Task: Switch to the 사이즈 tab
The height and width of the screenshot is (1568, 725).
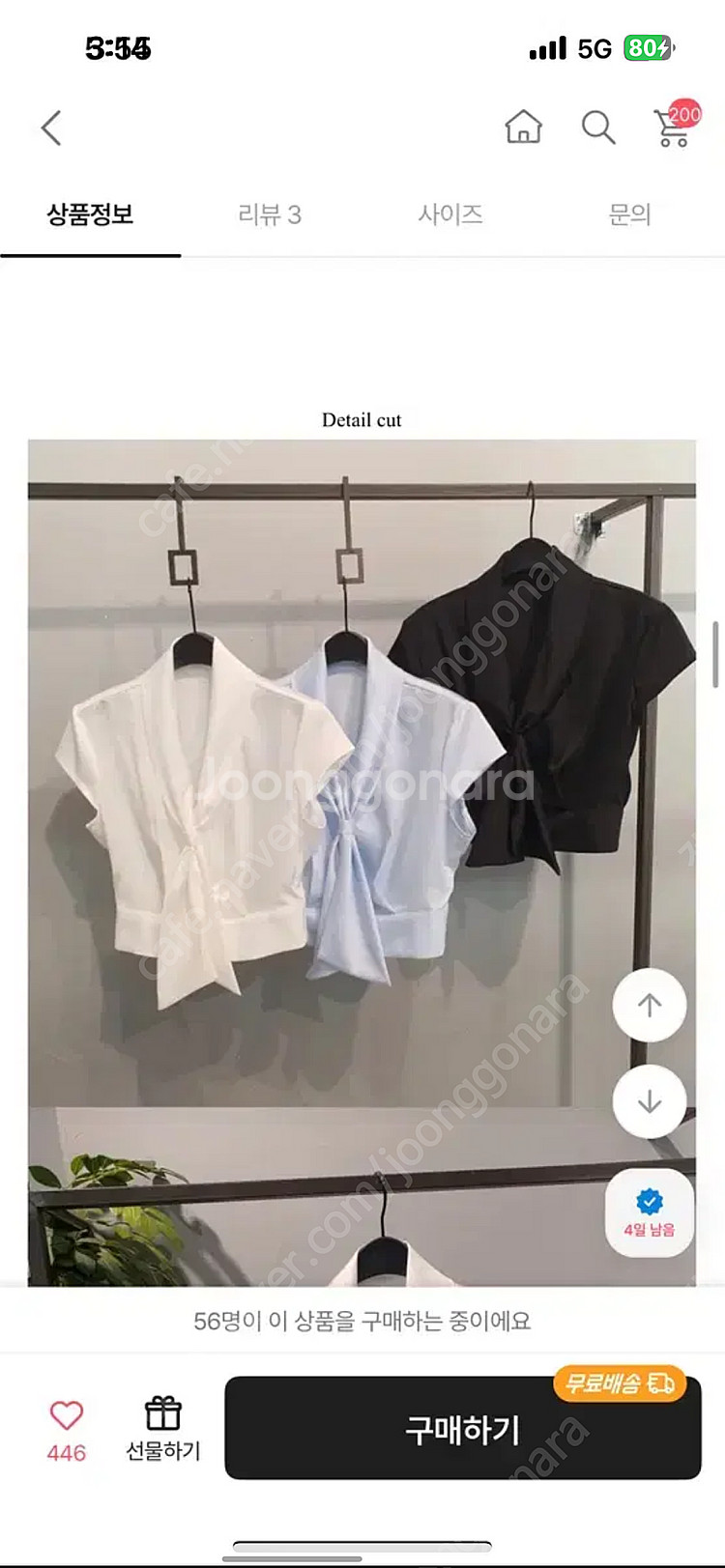Action: [450, 214]
